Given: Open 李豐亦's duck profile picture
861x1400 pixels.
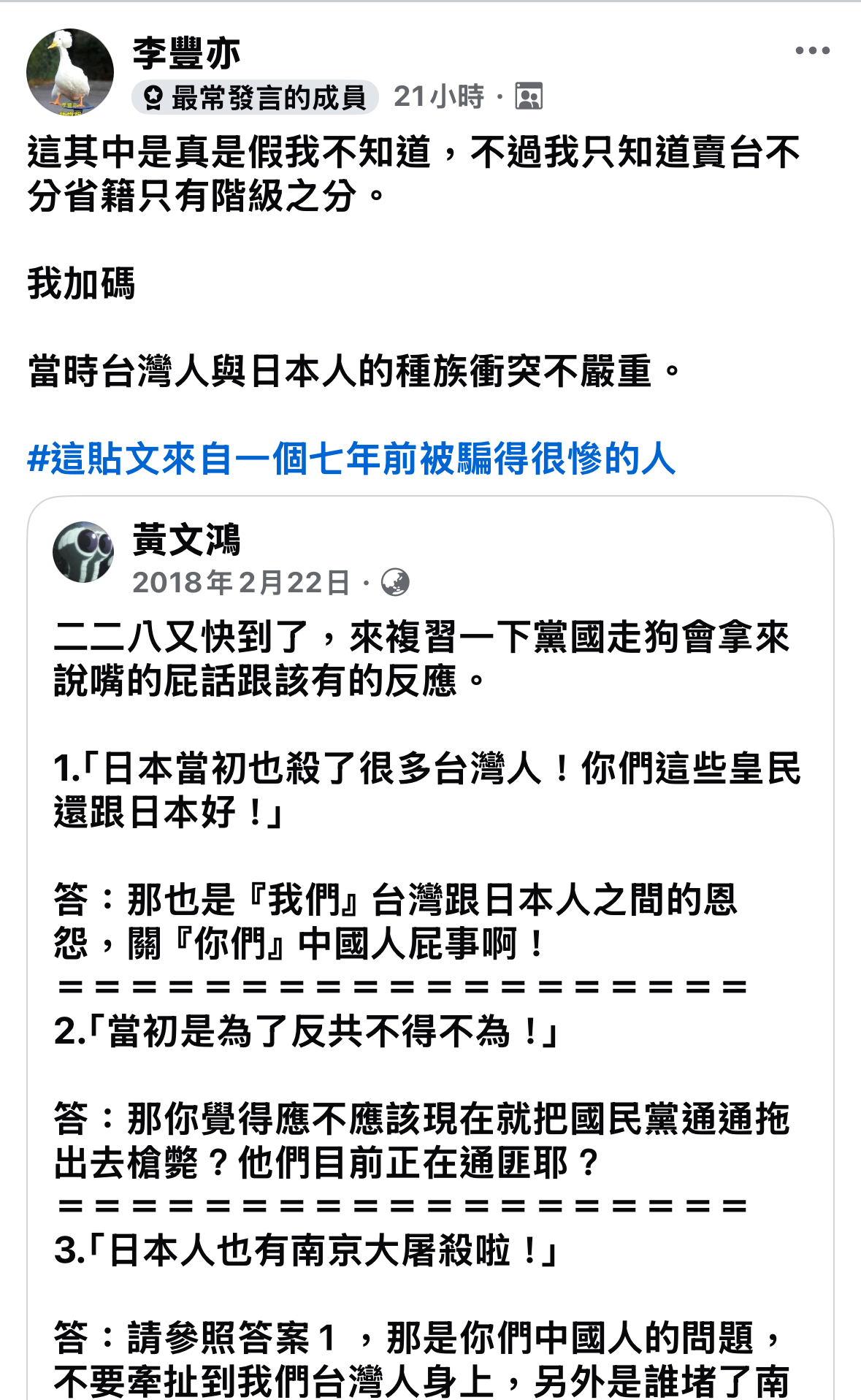Looking at the screenshot, I should click(x=70, y=72).
